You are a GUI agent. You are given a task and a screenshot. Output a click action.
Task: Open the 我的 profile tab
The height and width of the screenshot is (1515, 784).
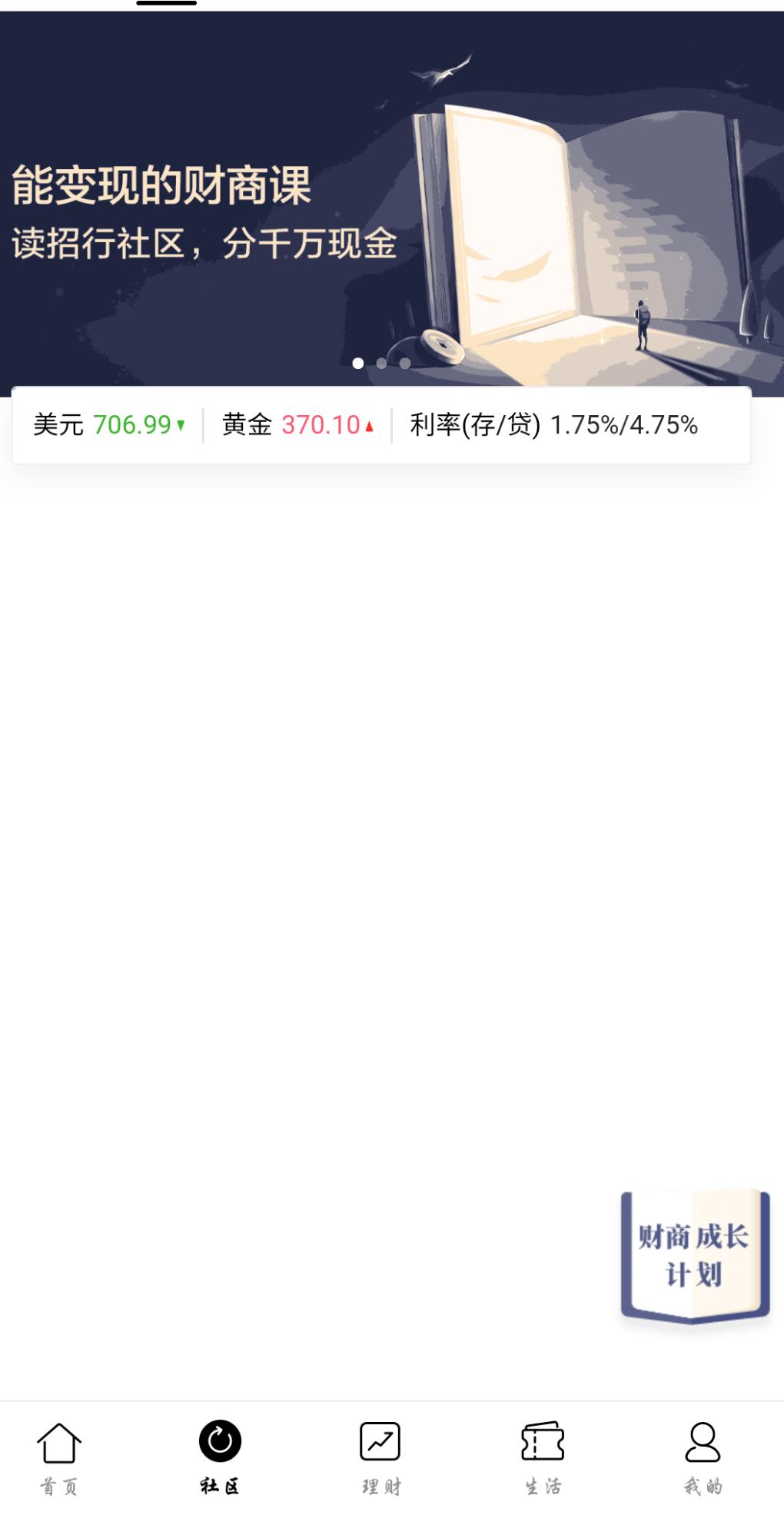[703, 1457]
